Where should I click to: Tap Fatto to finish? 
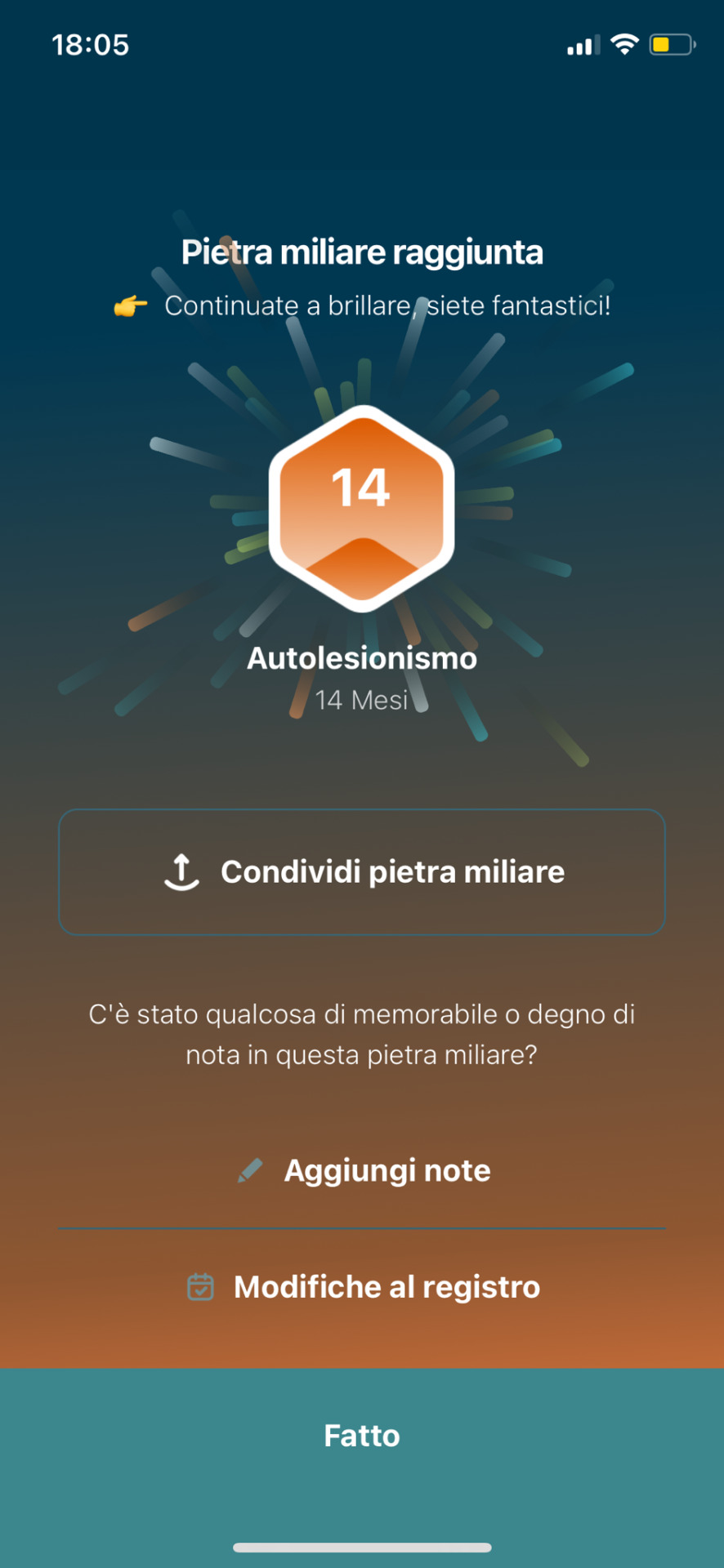click(x=362, y=1436)
